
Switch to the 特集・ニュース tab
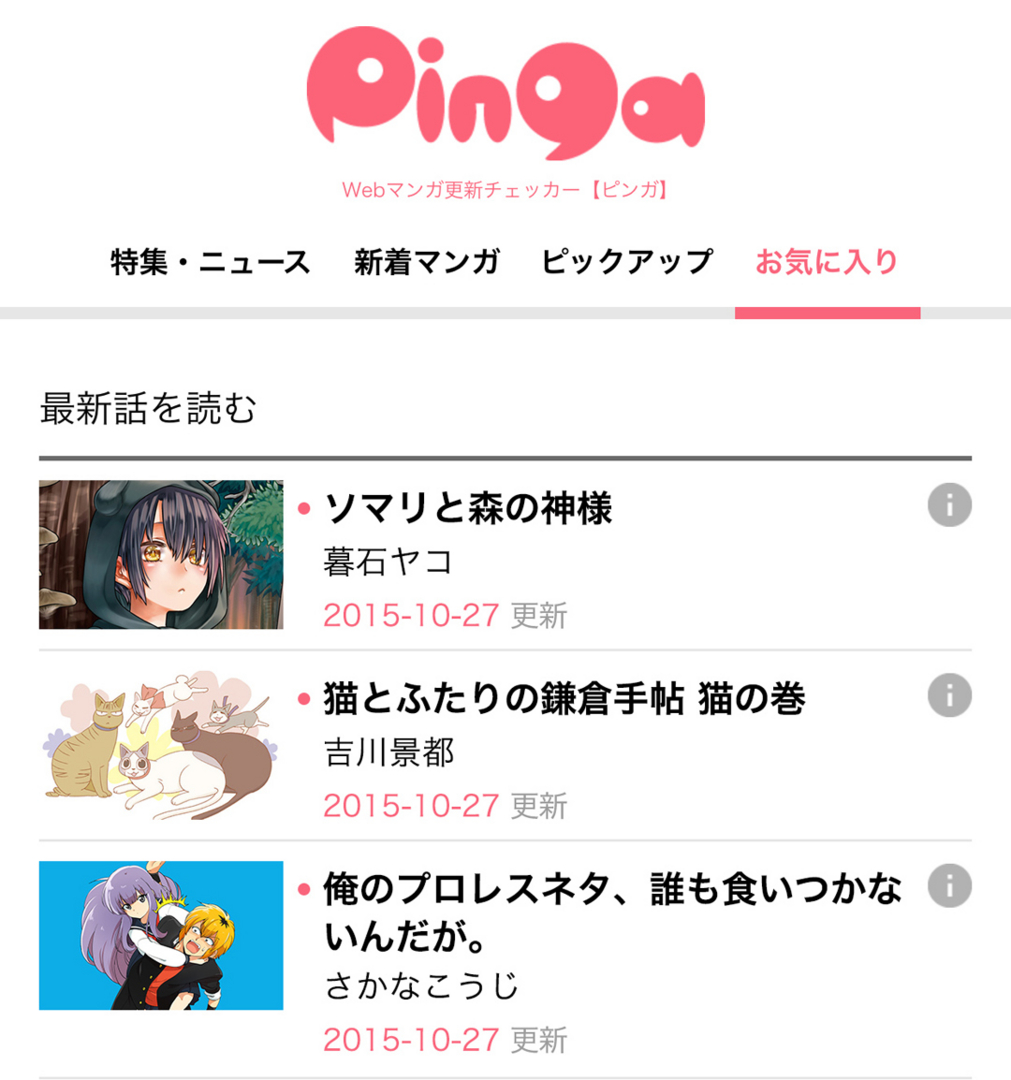(210, 260)
